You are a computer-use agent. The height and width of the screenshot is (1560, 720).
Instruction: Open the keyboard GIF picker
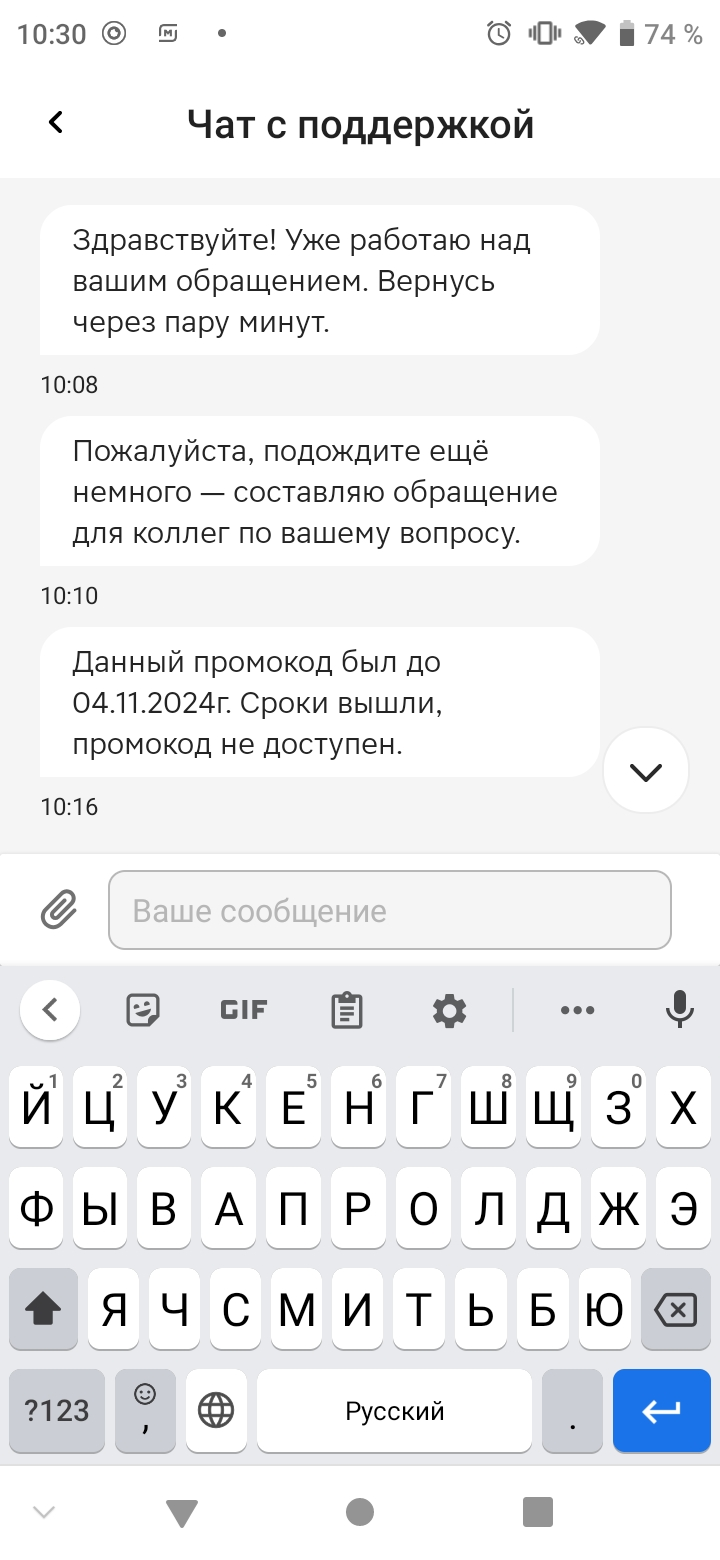coord(244,1011)
